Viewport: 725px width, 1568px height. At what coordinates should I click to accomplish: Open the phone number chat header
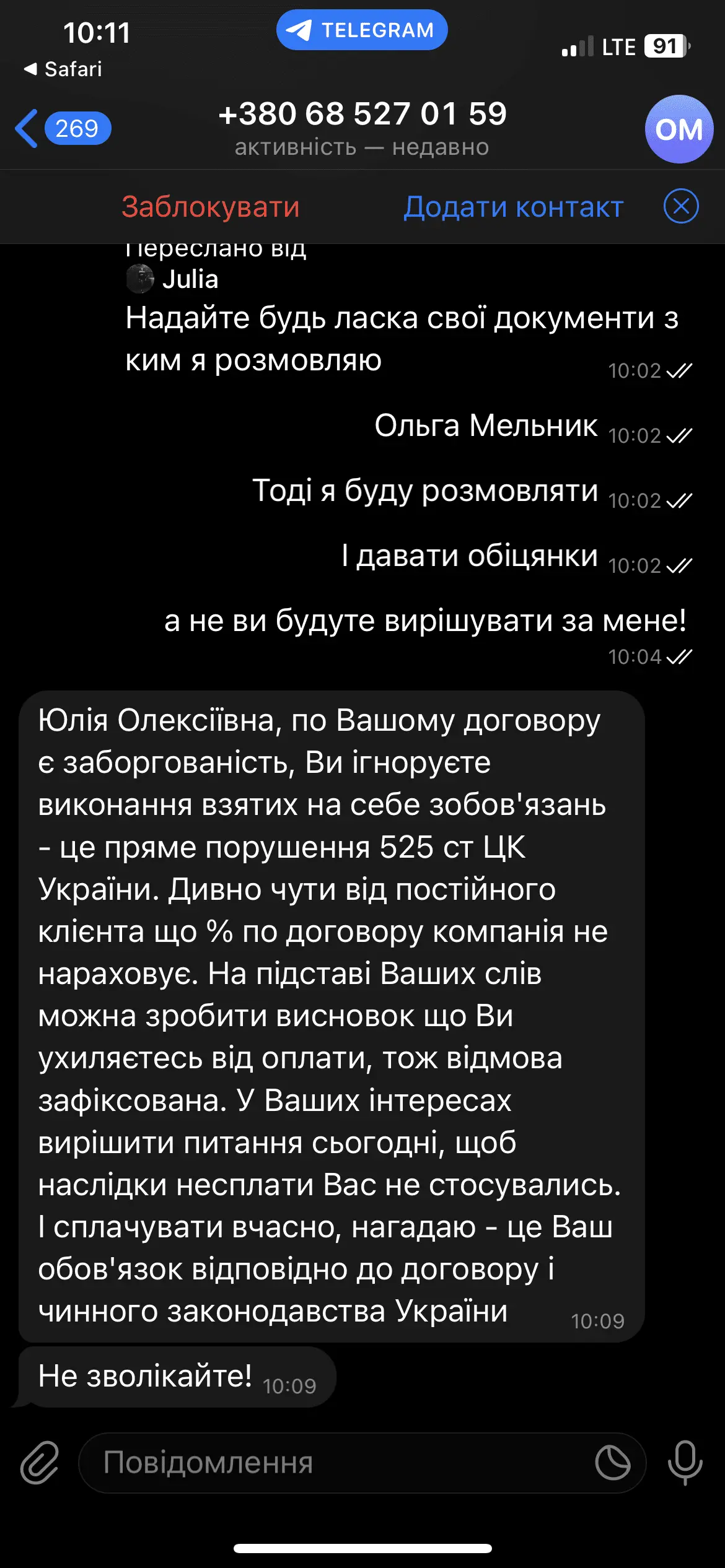click(x=362, y=127)
